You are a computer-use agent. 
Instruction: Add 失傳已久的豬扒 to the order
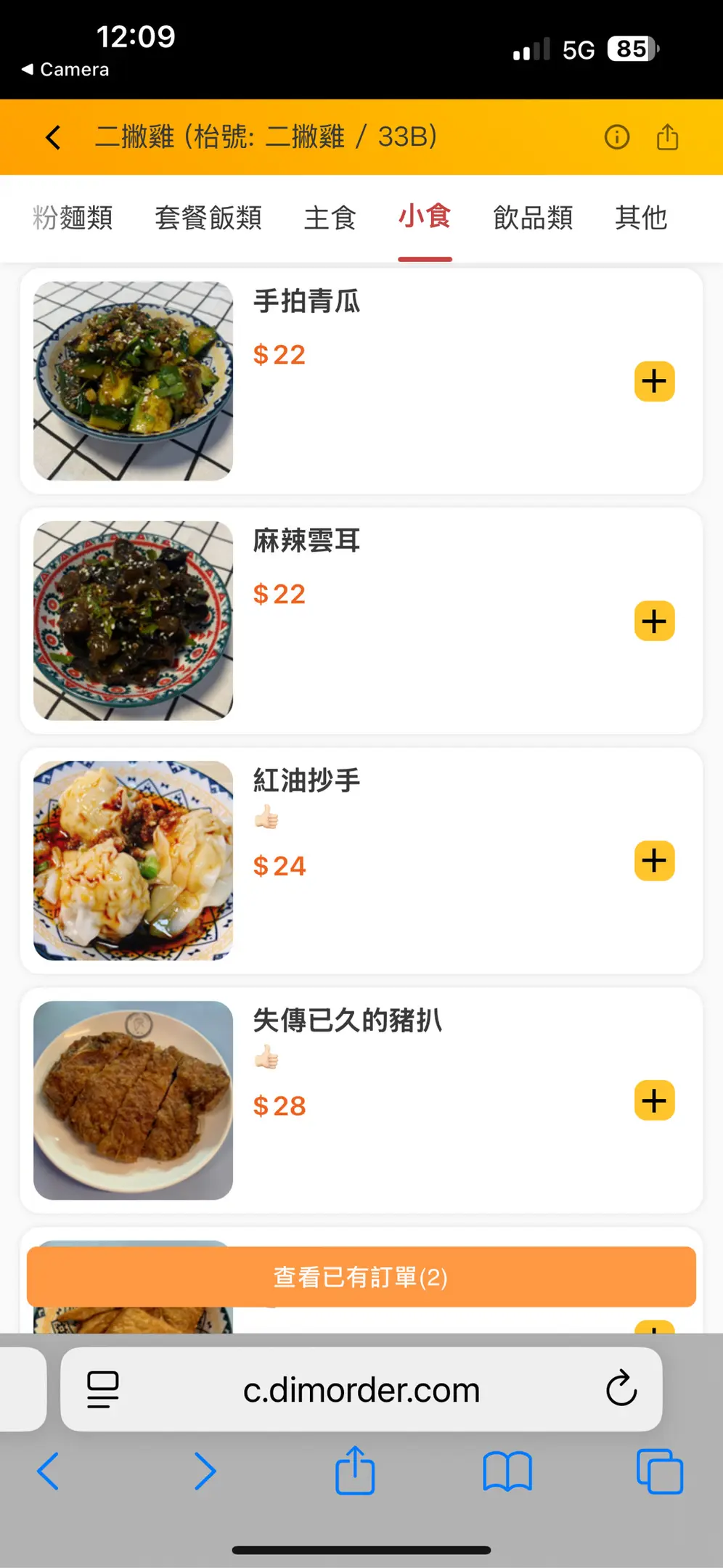point(654,1101)
